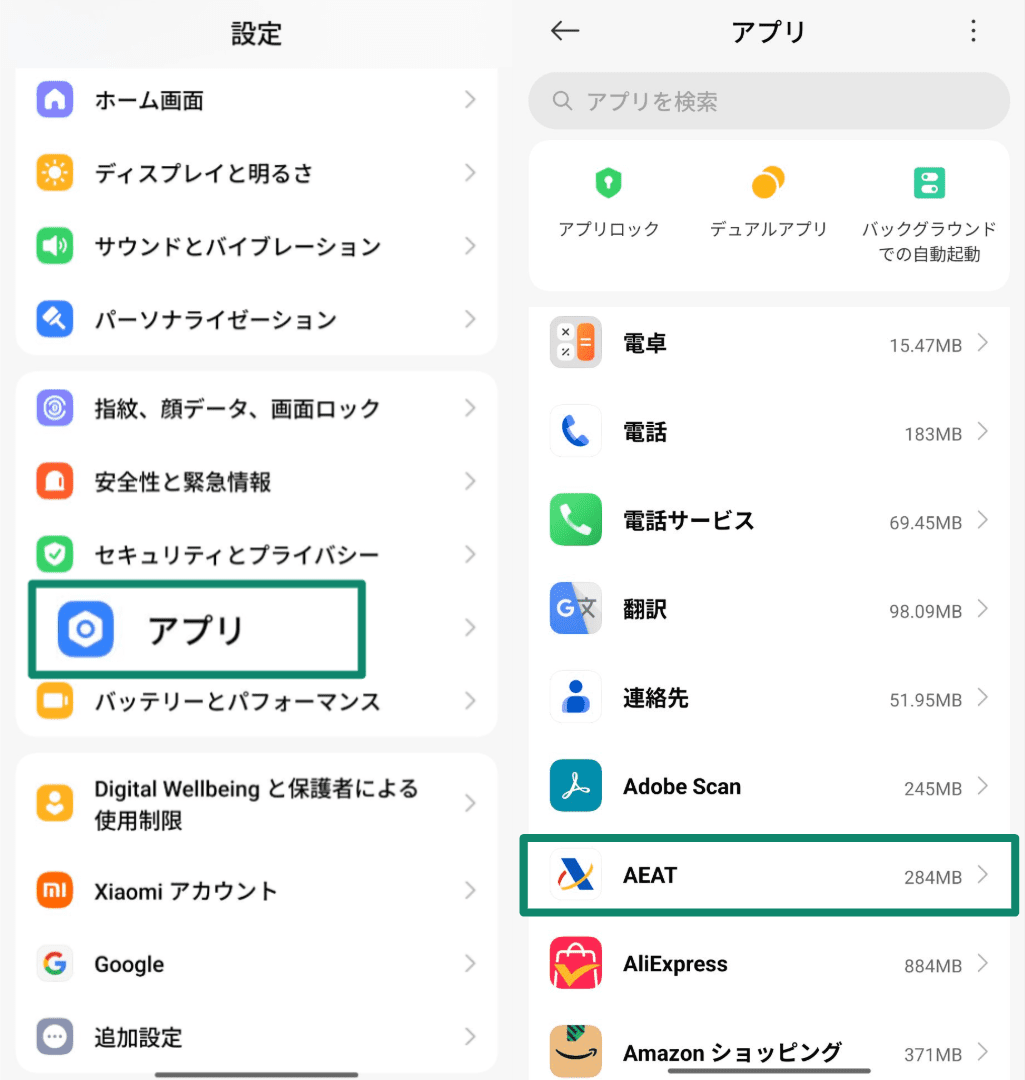This screenshot has height=1080, width=1025.
Task: Select the Amazon ショッピング app icon
Action: point(575,1050)
